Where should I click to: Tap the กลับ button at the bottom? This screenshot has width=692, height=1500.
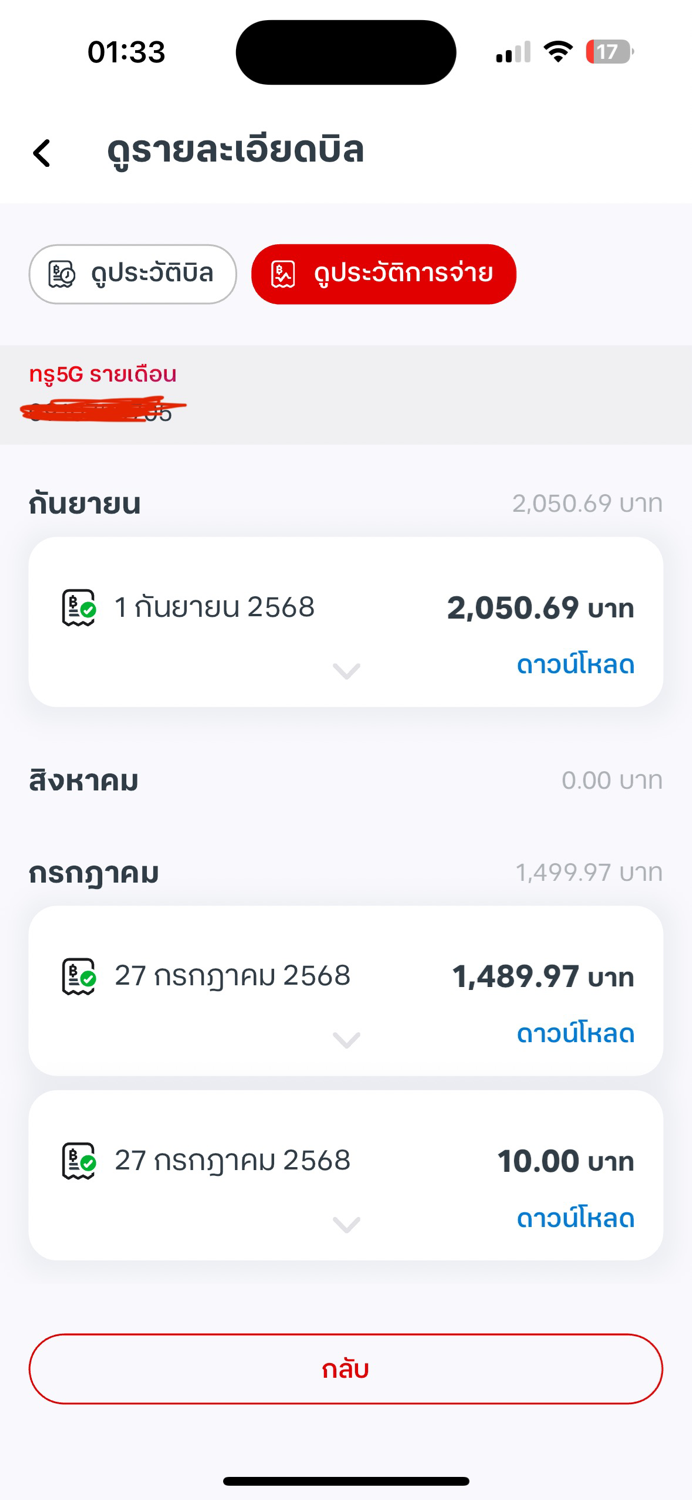coord(346,1369)
